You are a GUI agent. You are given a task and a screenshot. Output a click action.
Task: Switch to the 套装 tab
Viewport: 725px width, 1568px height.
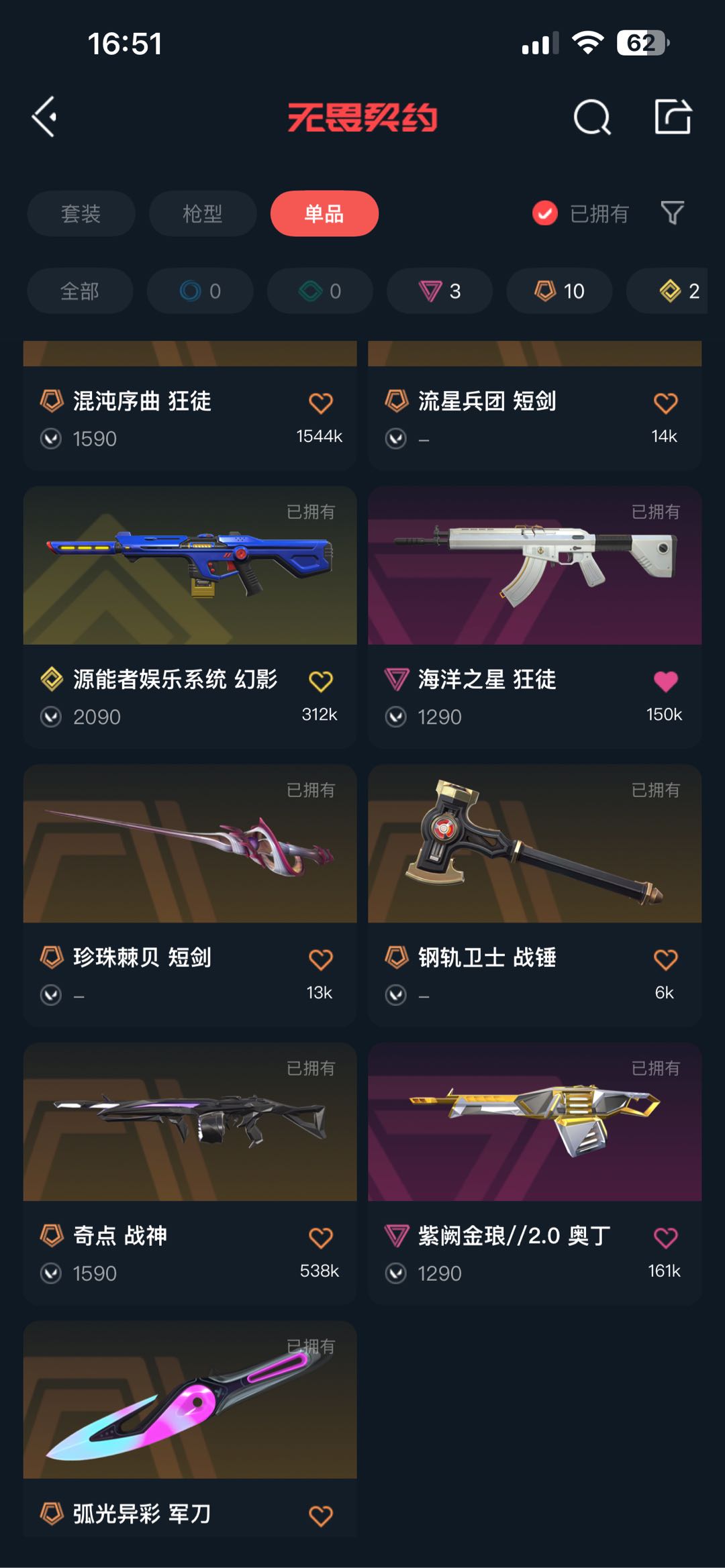click(x=81, y=213)
